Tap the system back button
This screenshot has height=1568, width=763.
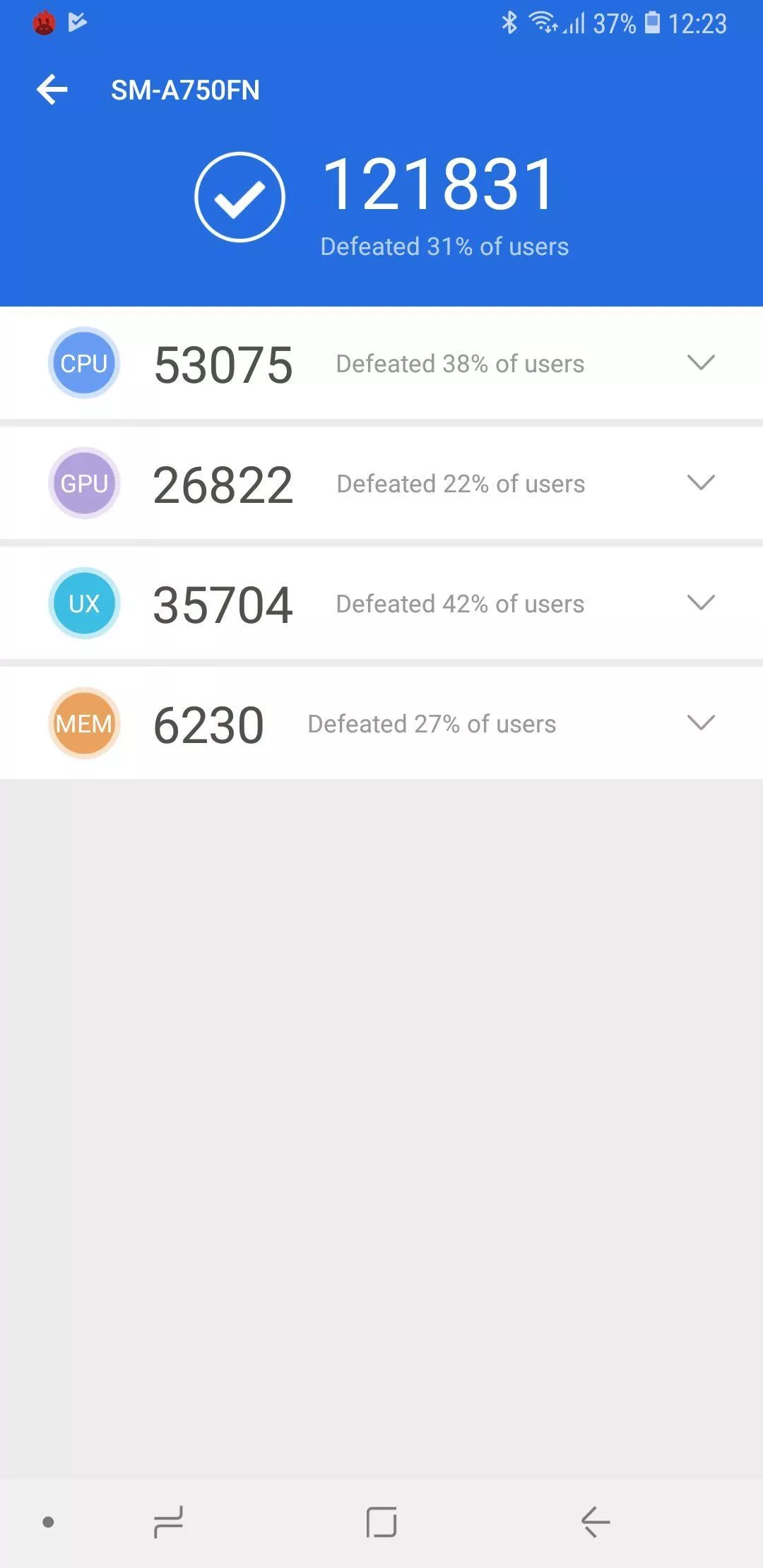(x=595, y=1521)
